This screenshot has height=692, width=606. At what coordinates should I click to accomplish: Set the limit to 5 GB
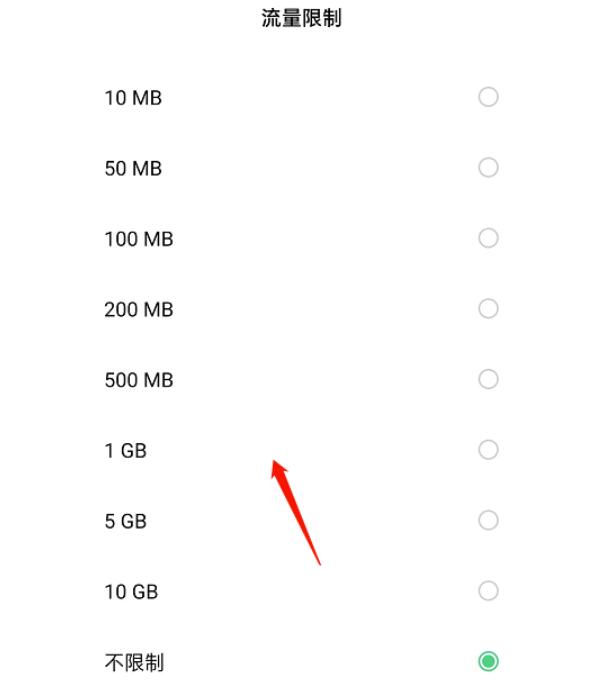488,520
